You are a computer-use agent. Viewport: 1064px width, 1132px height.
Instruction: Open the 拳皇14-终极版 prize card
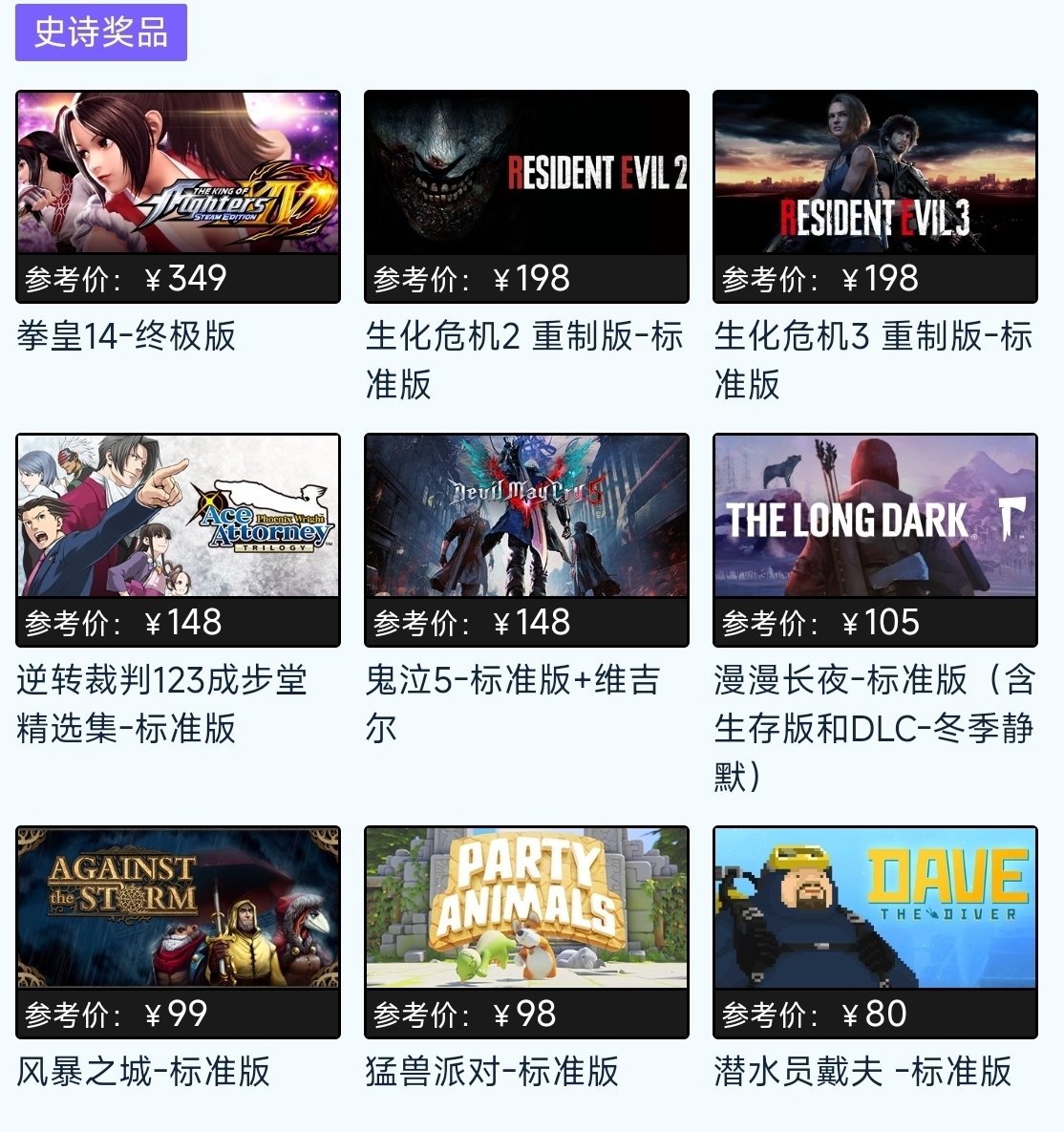click(x=178, y=174)
